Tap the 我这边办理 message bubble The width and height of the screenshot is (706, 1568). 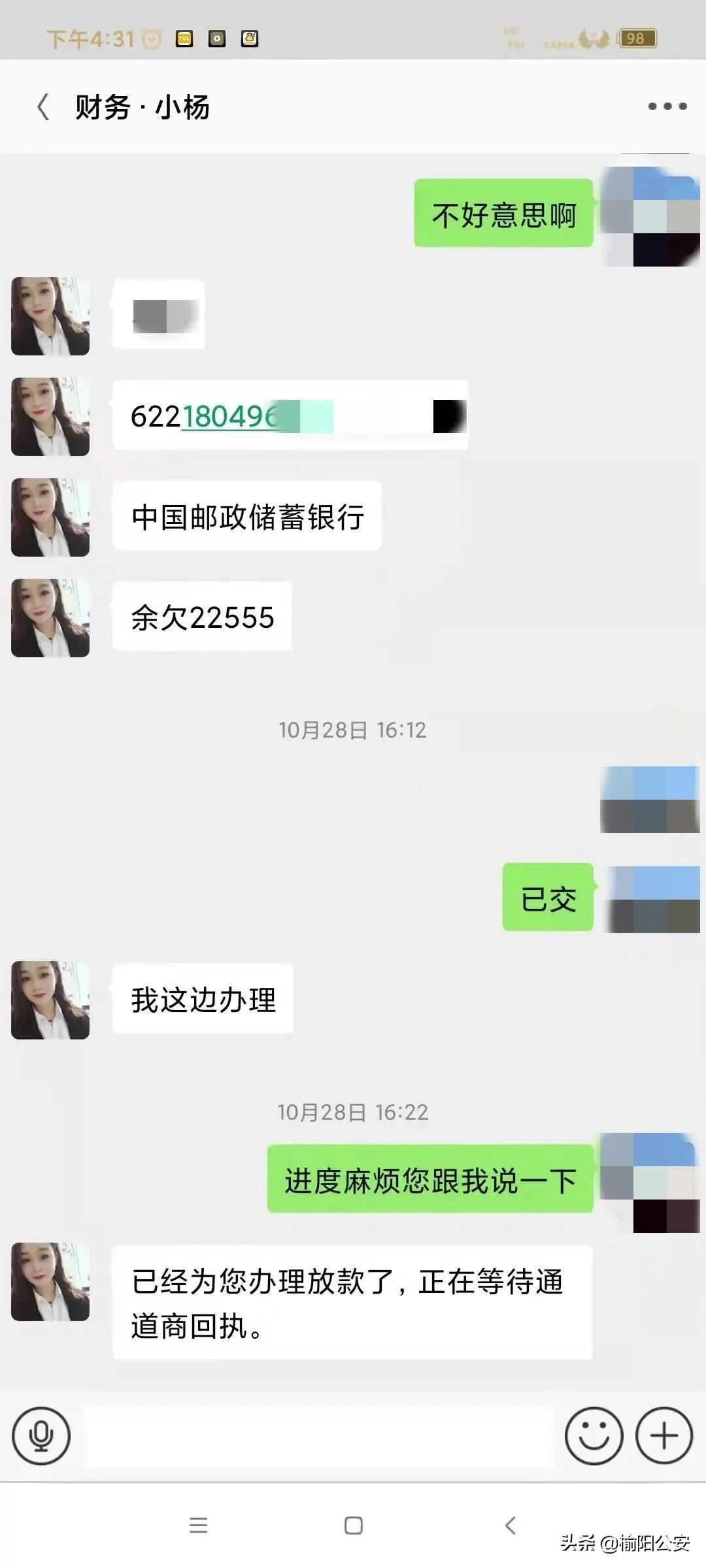203,998
